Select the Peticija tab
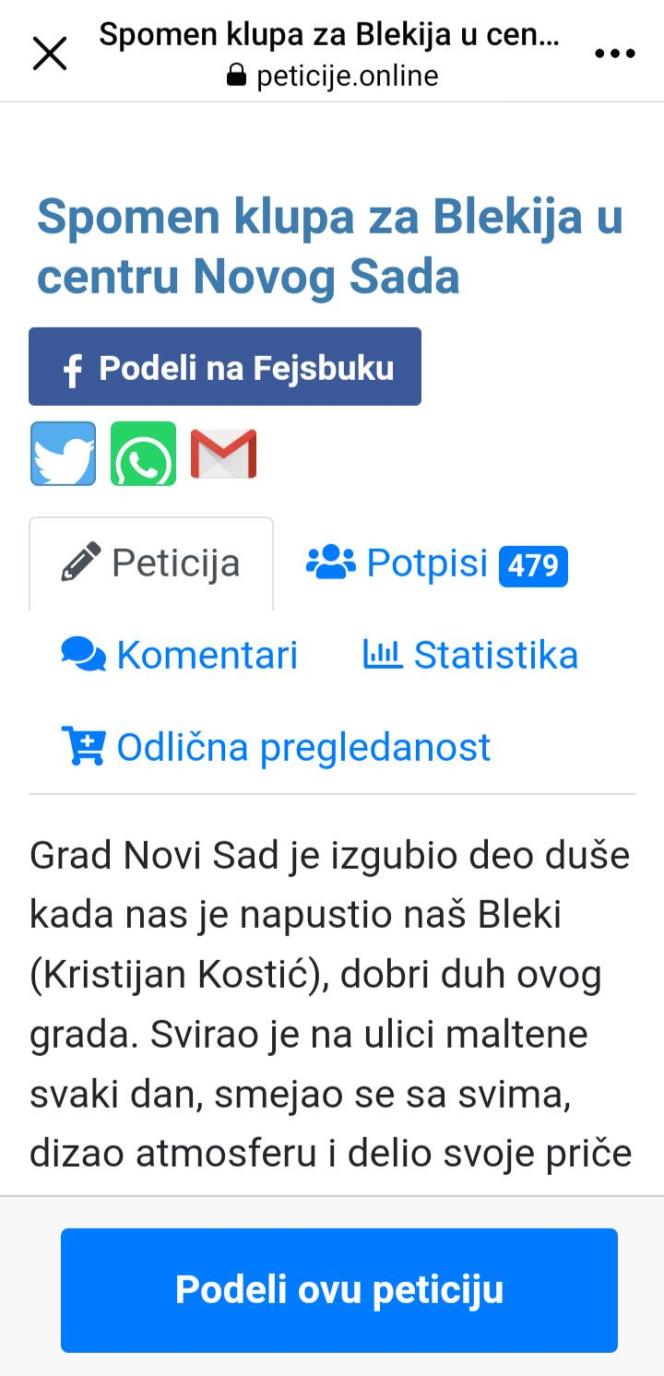Image resolution: width=664 pixels, height=1376 pixels. point(151,564)
